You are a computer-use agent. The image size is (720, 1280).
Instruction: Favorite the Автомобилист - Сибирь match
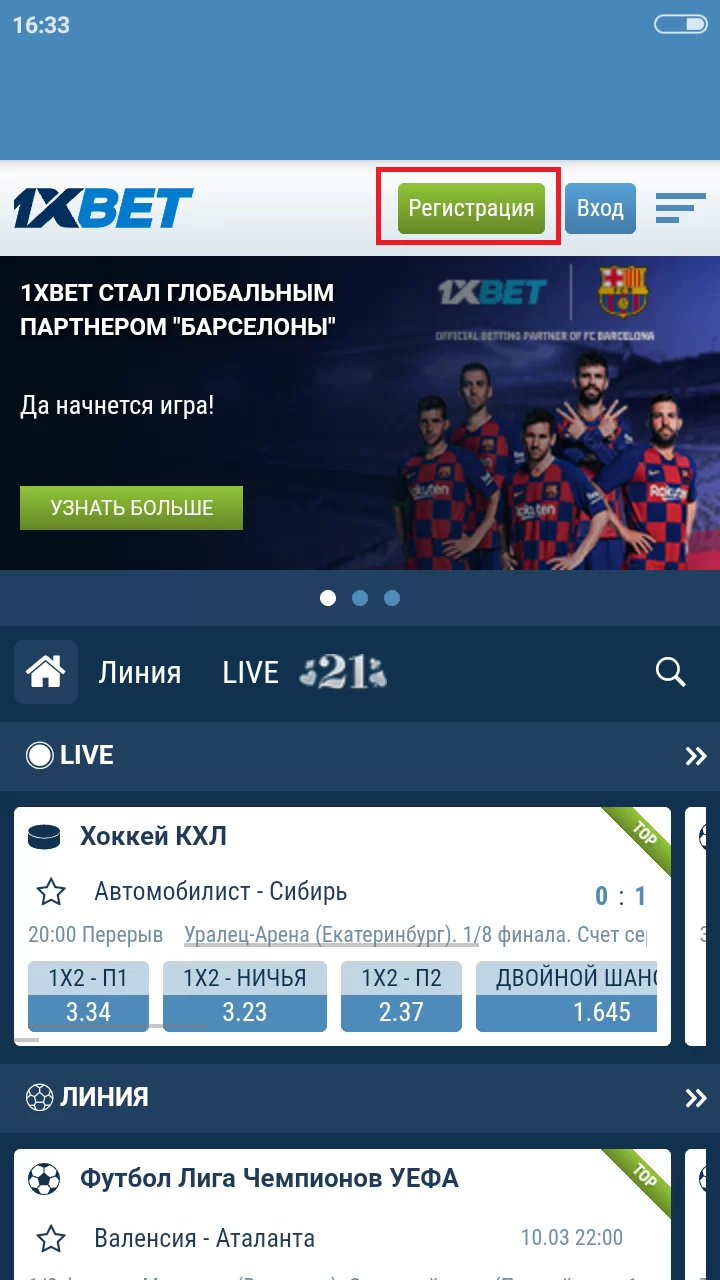pos(51,892)
